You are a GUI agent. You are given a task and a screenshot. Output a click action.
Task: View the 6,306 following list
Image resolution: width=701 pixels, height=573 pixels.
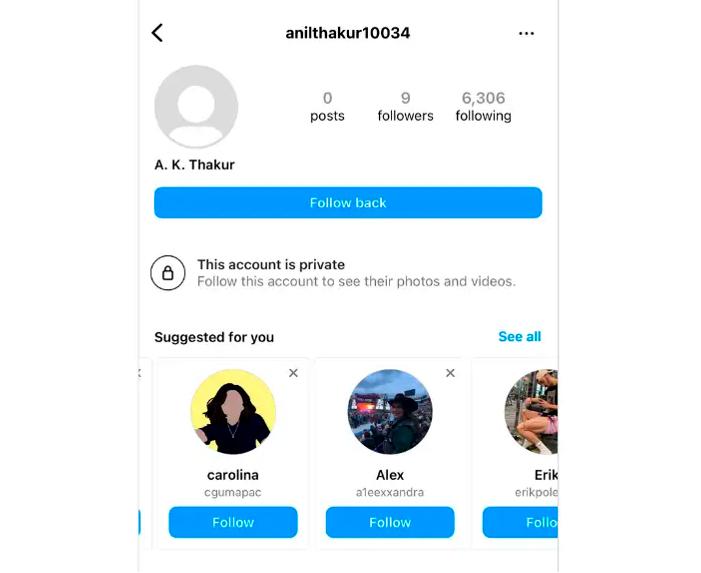point(483,106)
